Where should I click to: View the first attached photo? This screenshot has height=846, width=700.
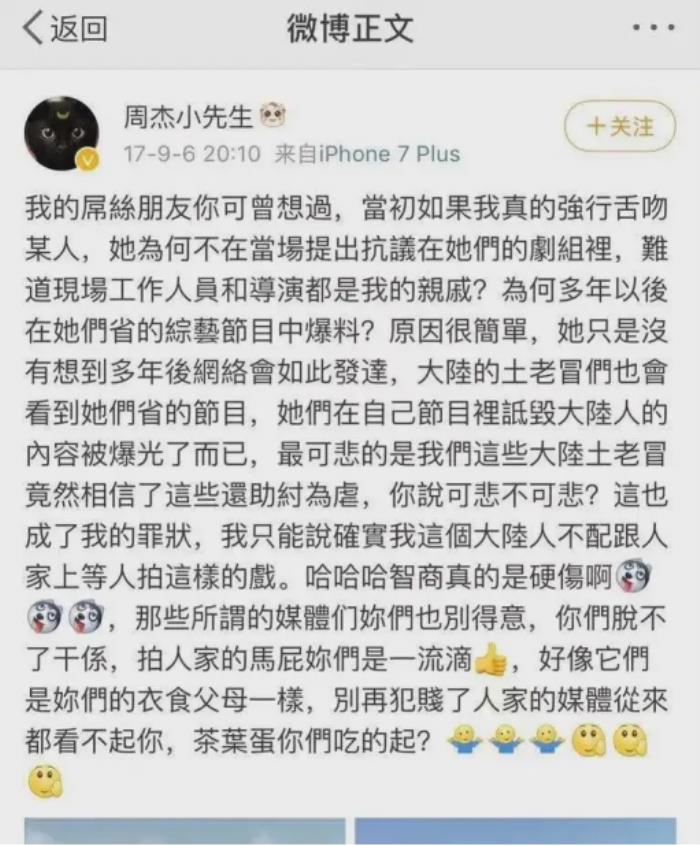[184, 832]
